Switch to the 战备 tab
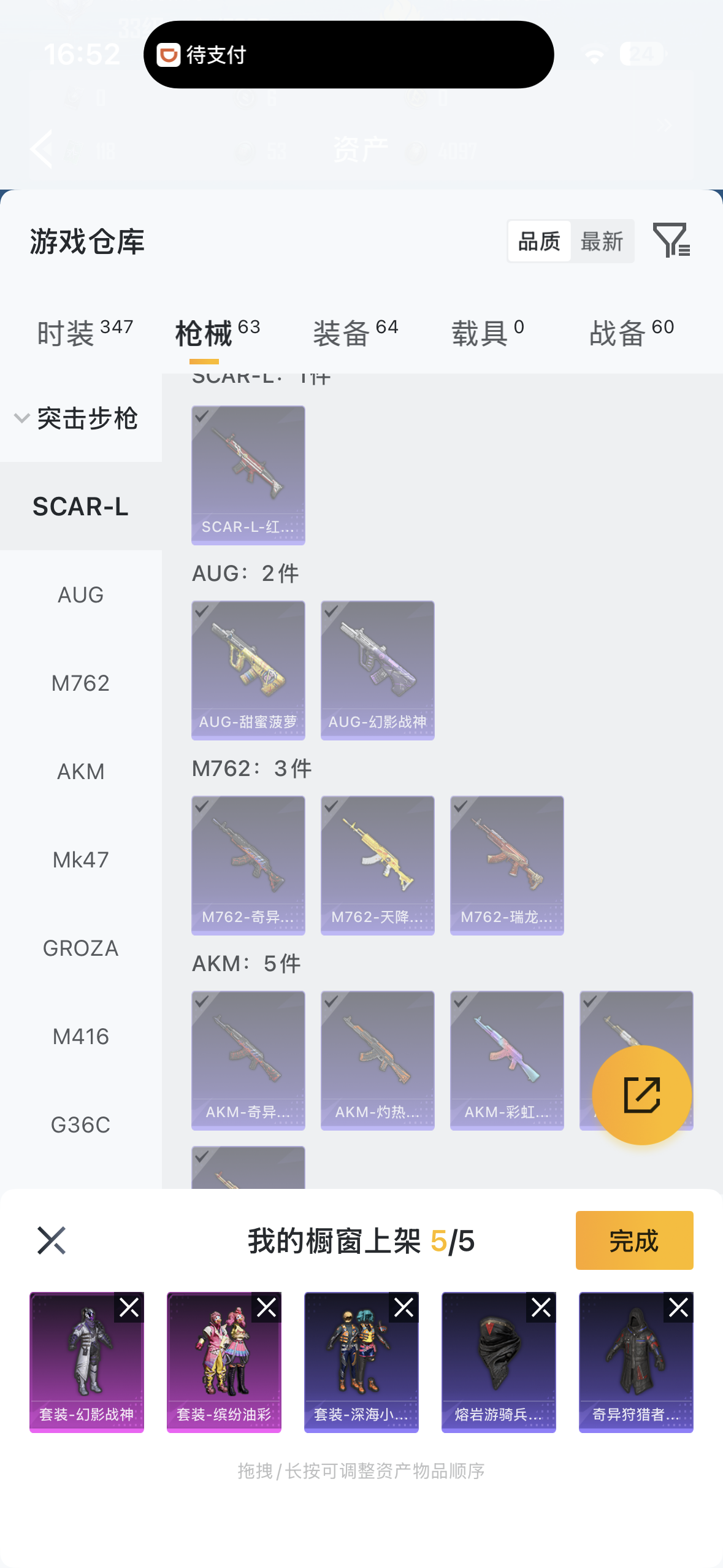Viewport: 723px width, 1568px height. [631, 333]
